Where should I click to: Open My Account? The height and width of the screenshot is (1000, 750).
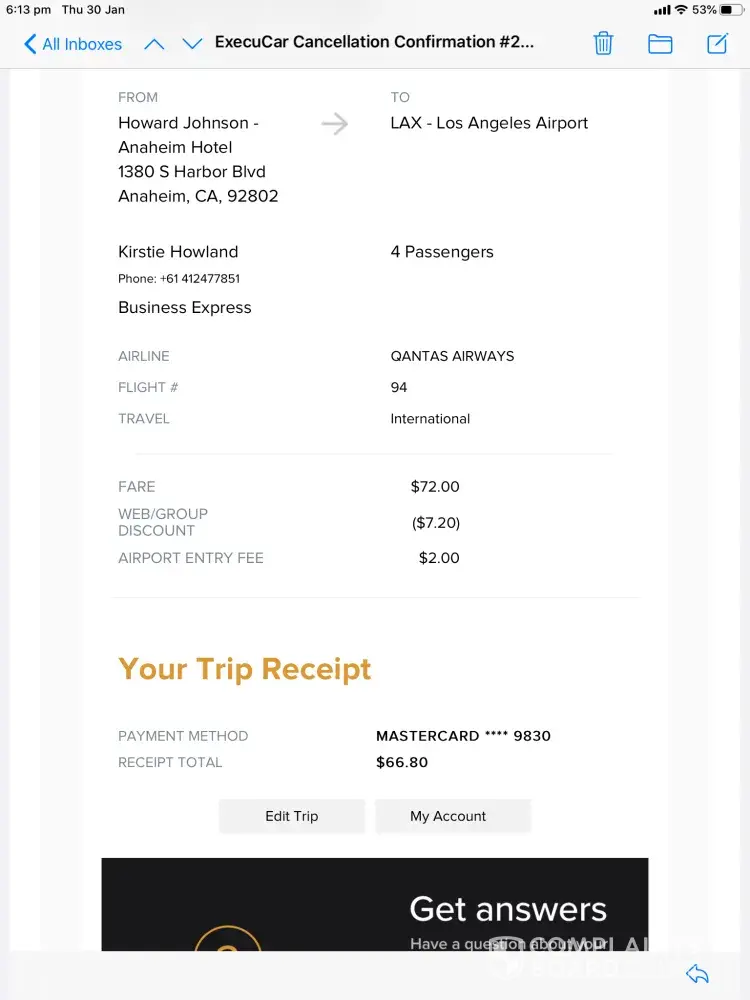click(x=448, y=816)
